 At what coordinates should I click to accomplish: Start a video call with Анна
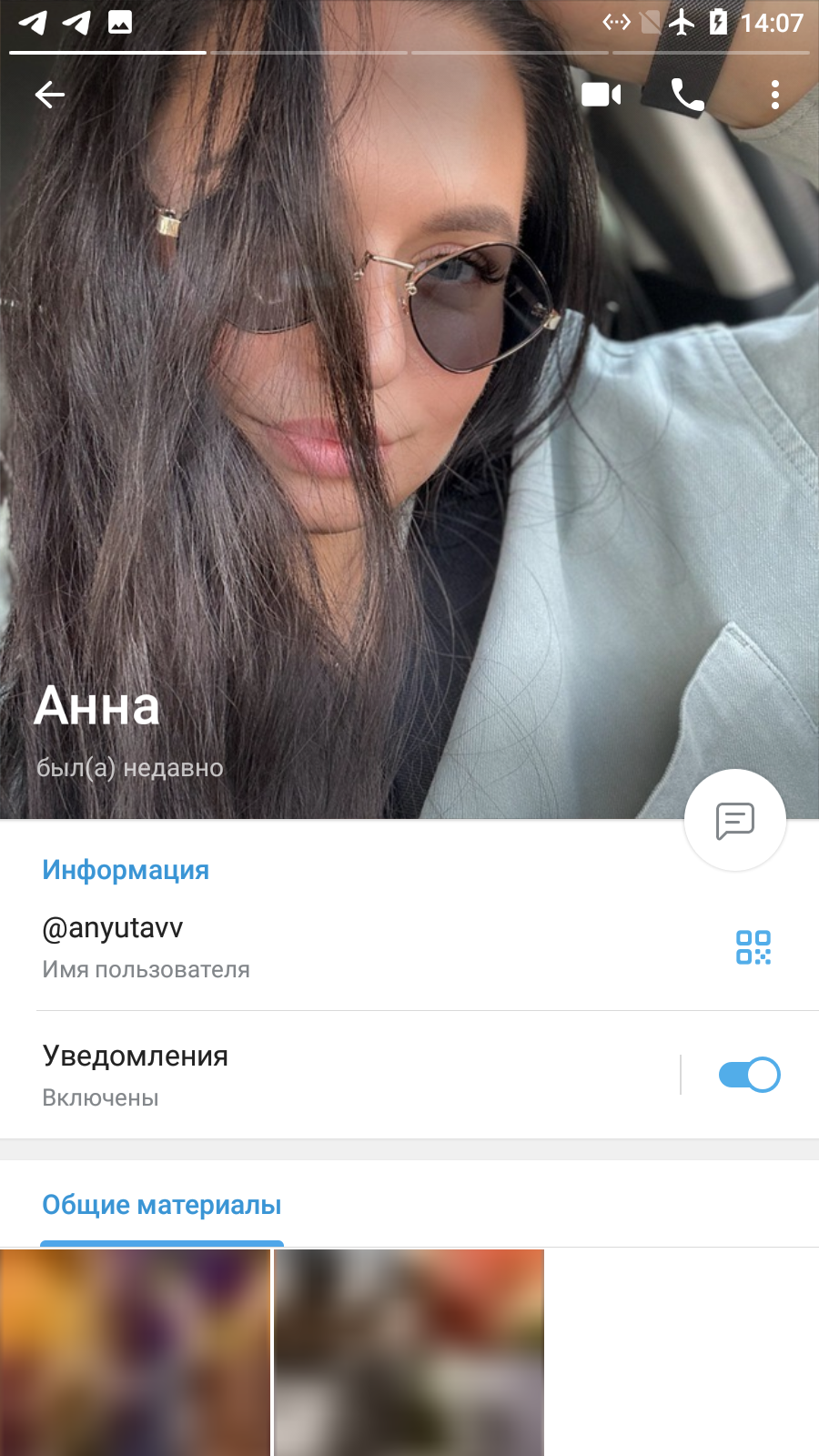point(601,94)
